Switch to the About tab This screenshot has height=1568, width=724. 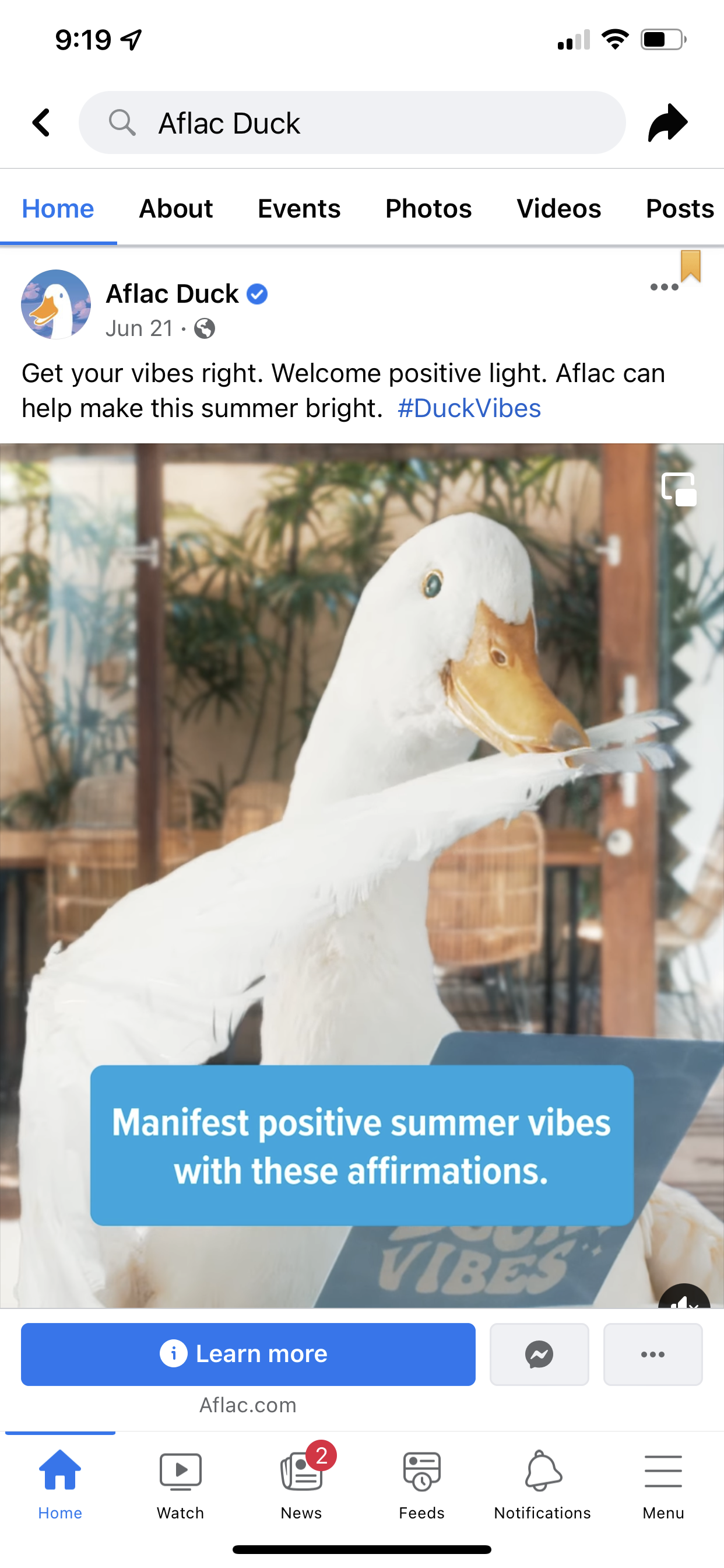[x=176, y=209]
